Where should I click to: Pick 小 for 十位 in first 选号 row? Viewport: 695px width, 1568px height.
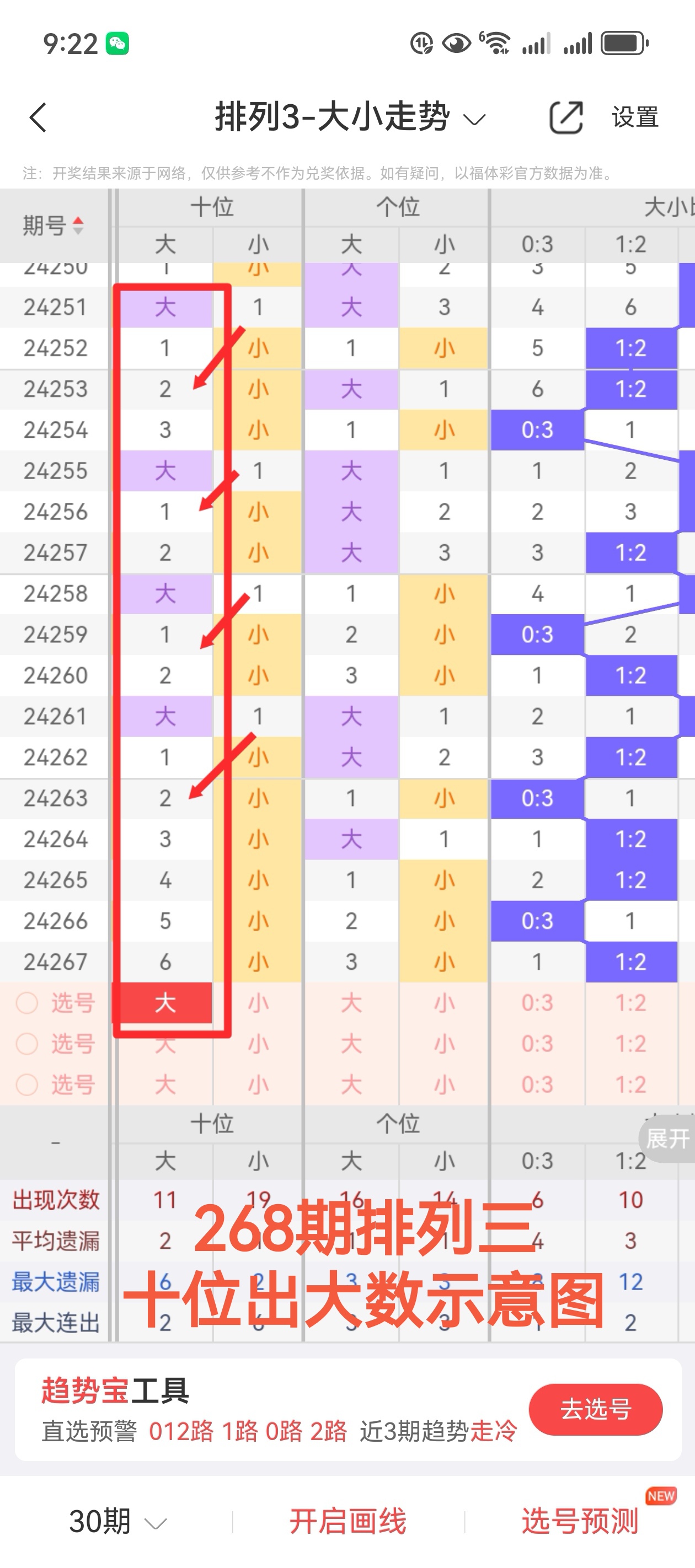(258, 1002)
